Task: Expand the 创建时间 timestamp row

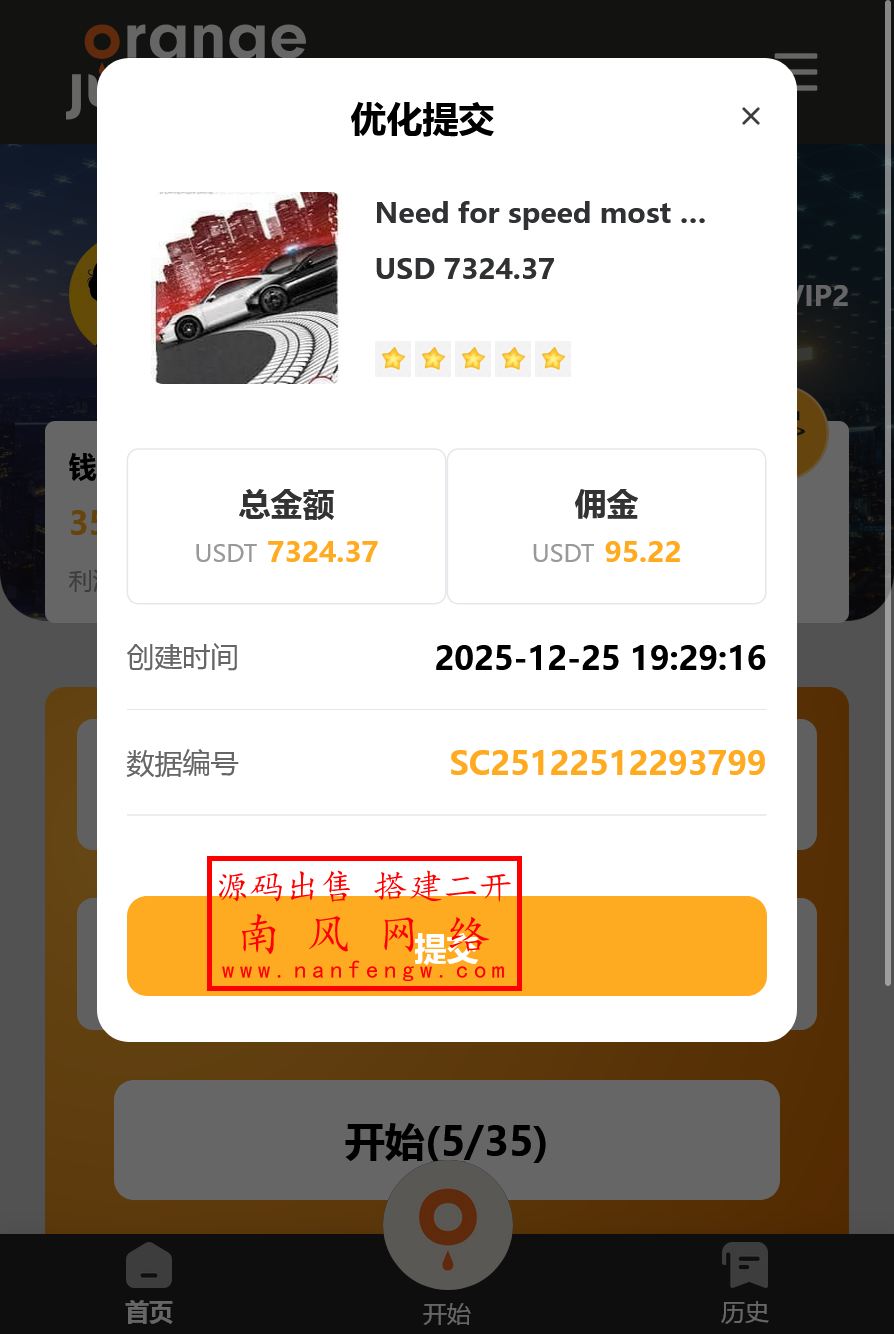Action: 446,658
